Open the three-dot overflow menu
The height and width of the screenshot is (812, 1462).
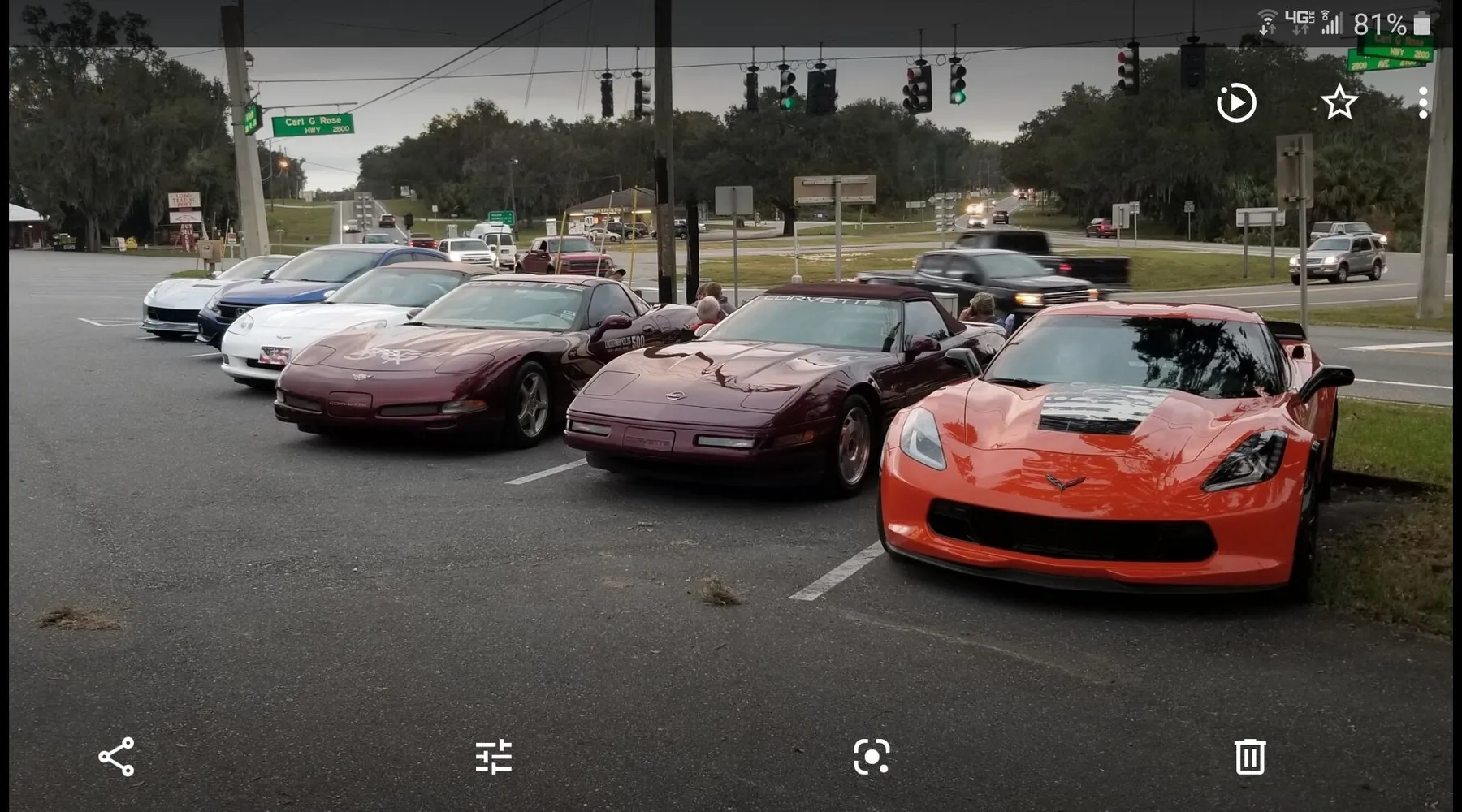1423,103
